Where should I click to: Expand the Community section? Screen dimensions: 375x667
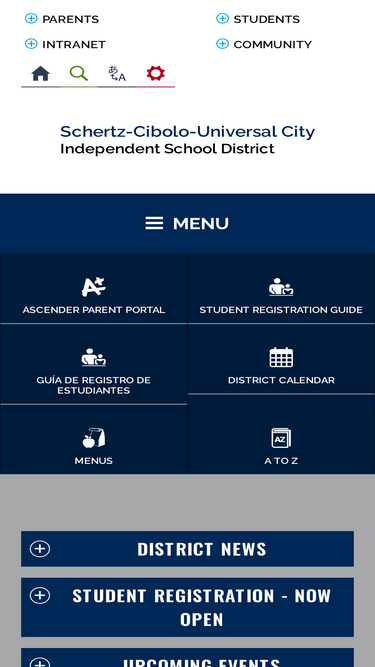[x=264, y=44]
